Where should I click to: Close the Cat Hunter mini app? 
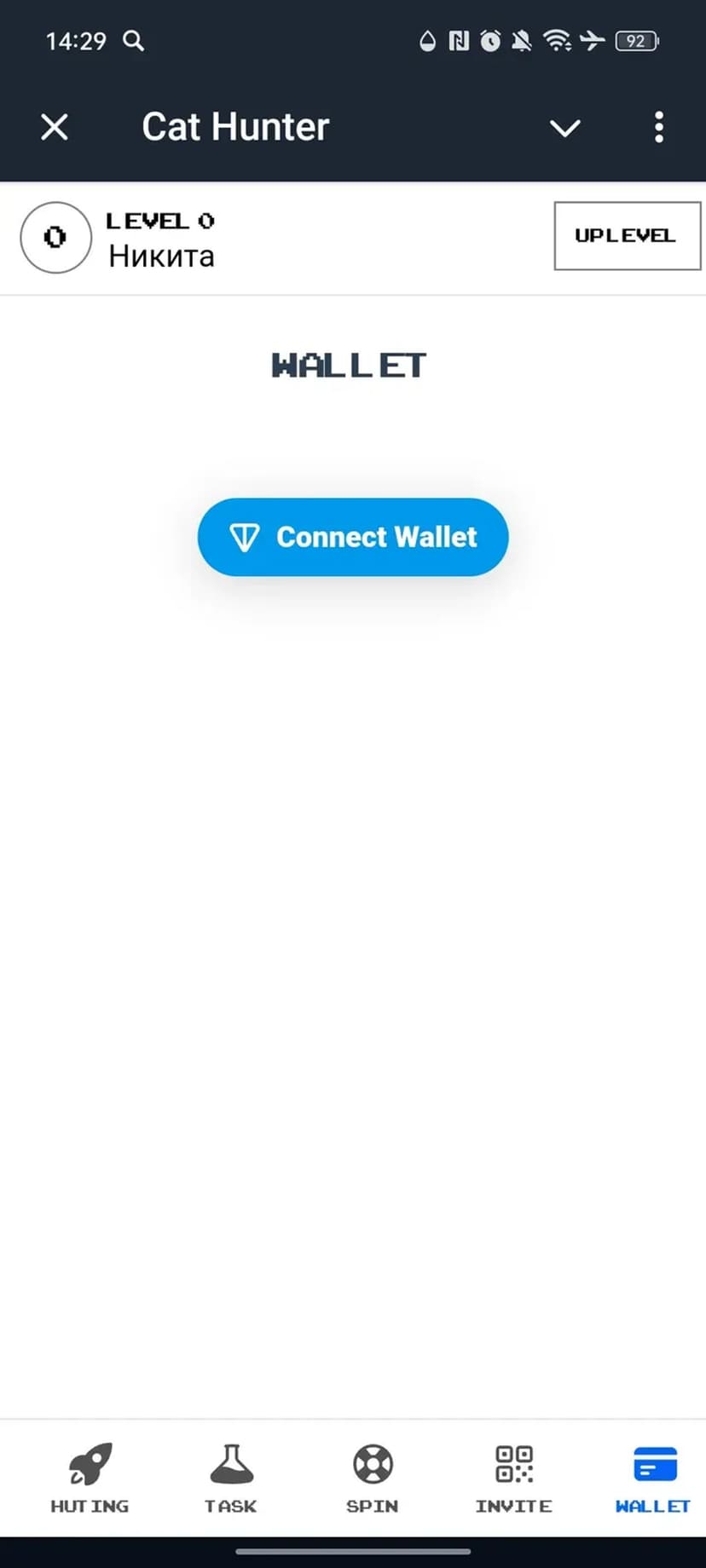pyautogui.click(x=55, y=128)
